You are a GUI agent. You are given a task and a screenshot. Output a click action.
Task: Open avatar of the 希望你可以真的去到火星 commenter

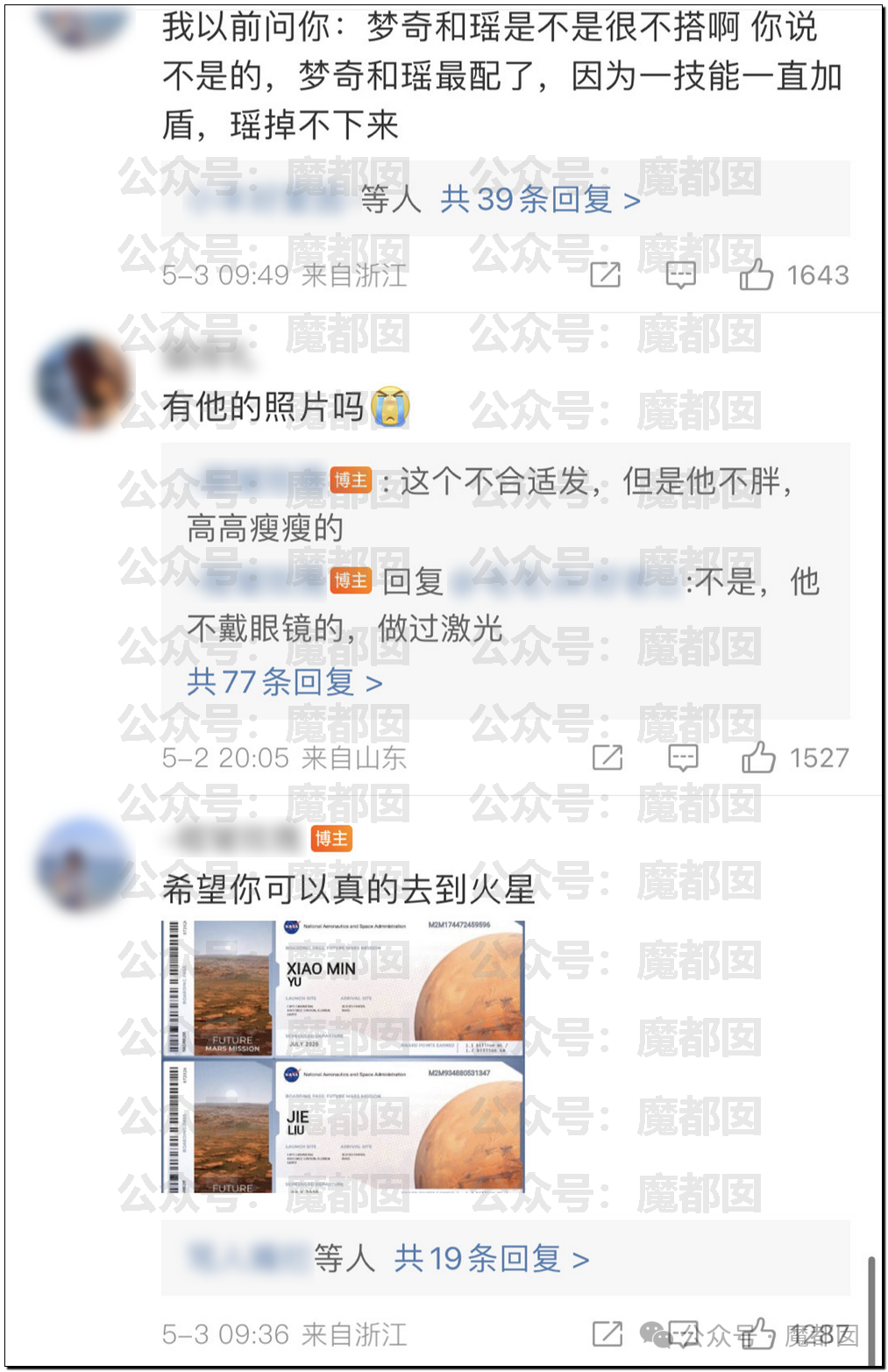pyautogui.click(x=82, y=864)
